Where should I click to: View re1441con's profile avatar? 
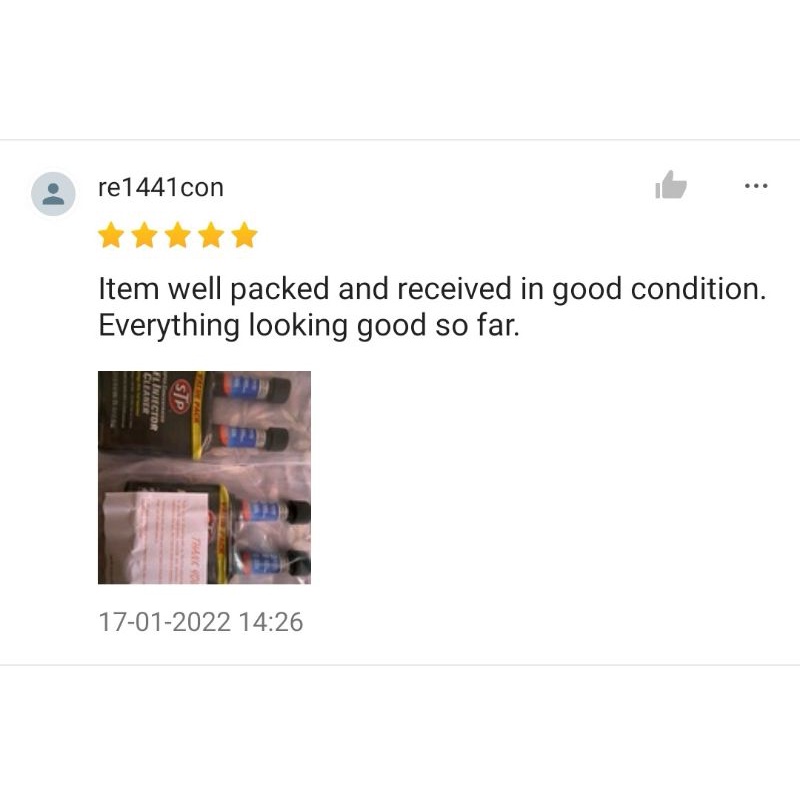coord(53,193)
